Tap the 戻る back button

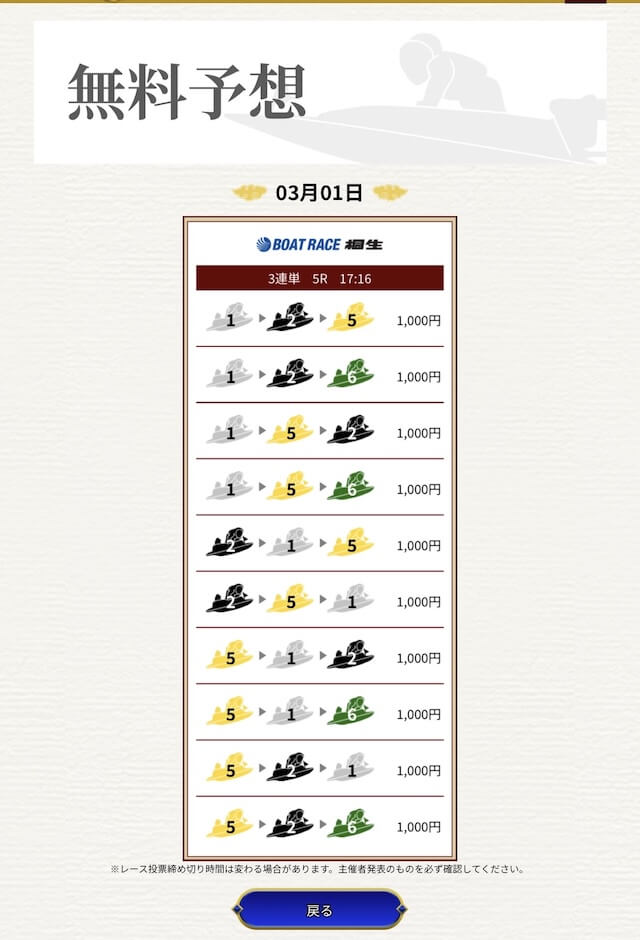[319, 910]
